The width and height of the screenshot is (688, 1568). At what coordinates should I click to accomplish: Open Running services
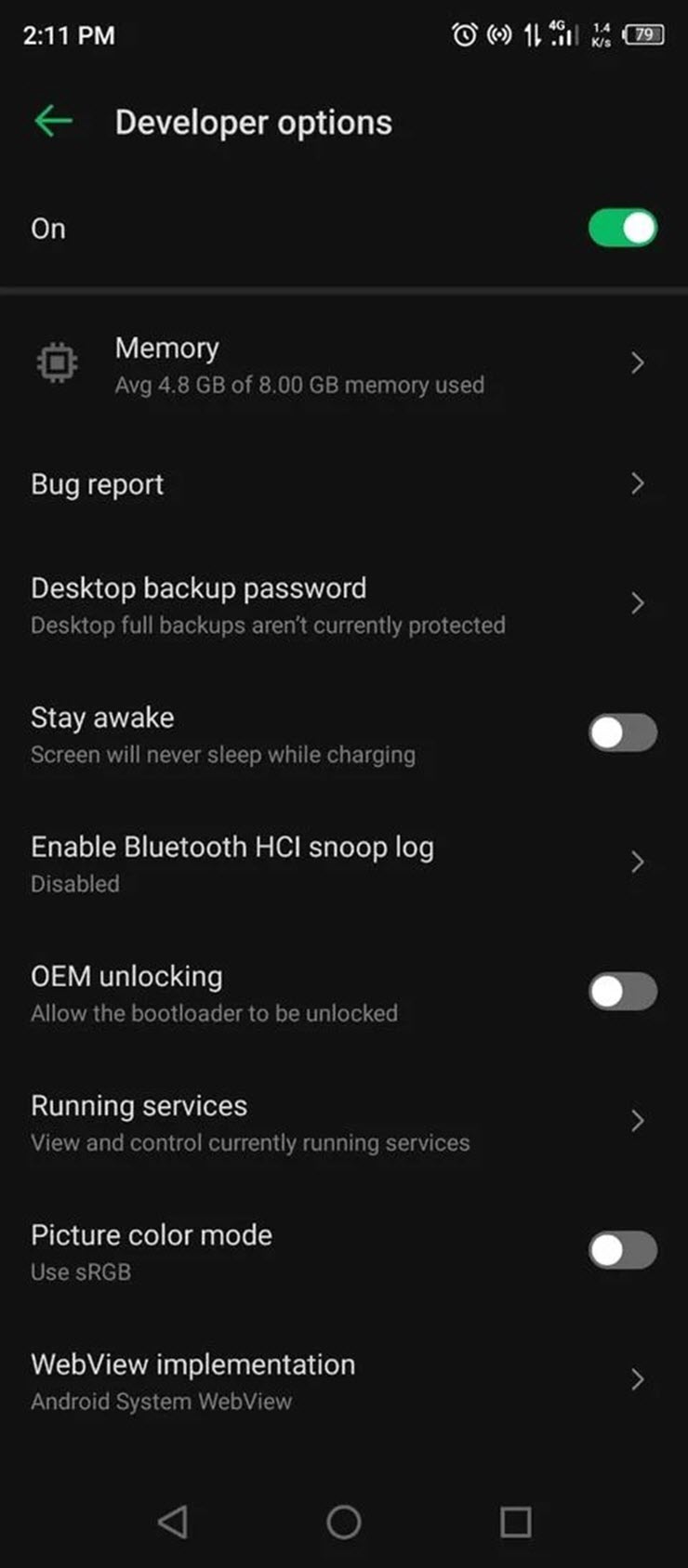pos(637,1121)
